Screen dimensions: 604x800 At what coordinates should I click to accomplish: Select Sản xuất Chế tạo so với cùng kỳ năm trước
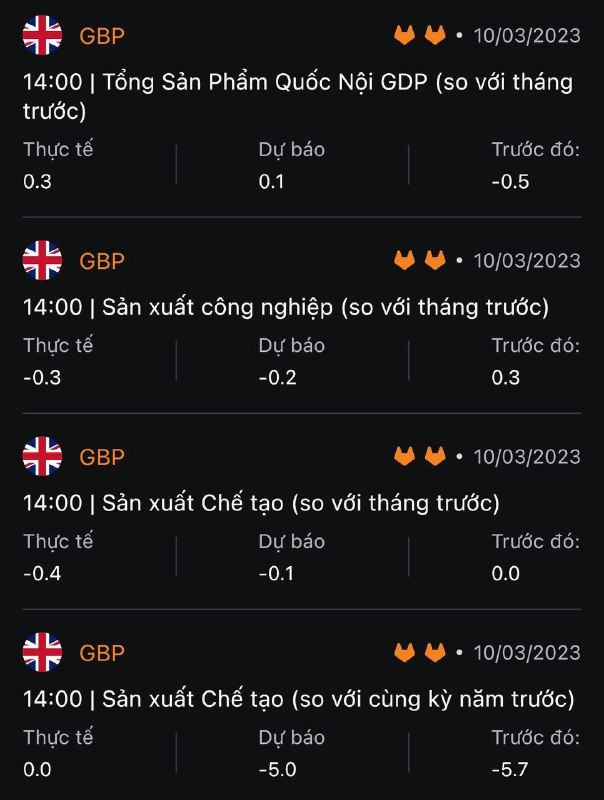pos(298,697)
